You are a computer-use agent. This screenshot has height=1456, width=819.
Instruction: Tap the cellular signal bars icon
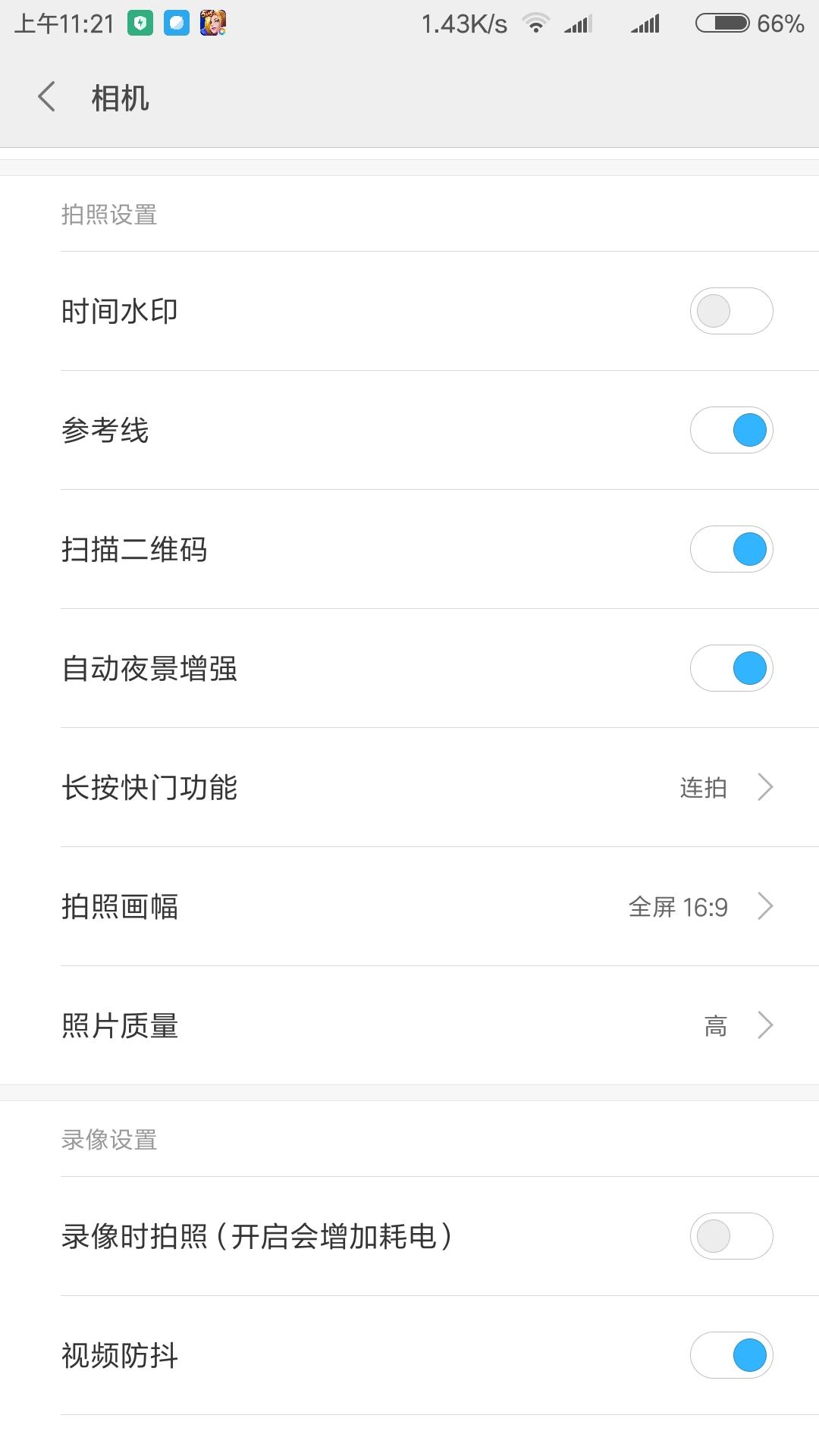click(x=579, y=23)
